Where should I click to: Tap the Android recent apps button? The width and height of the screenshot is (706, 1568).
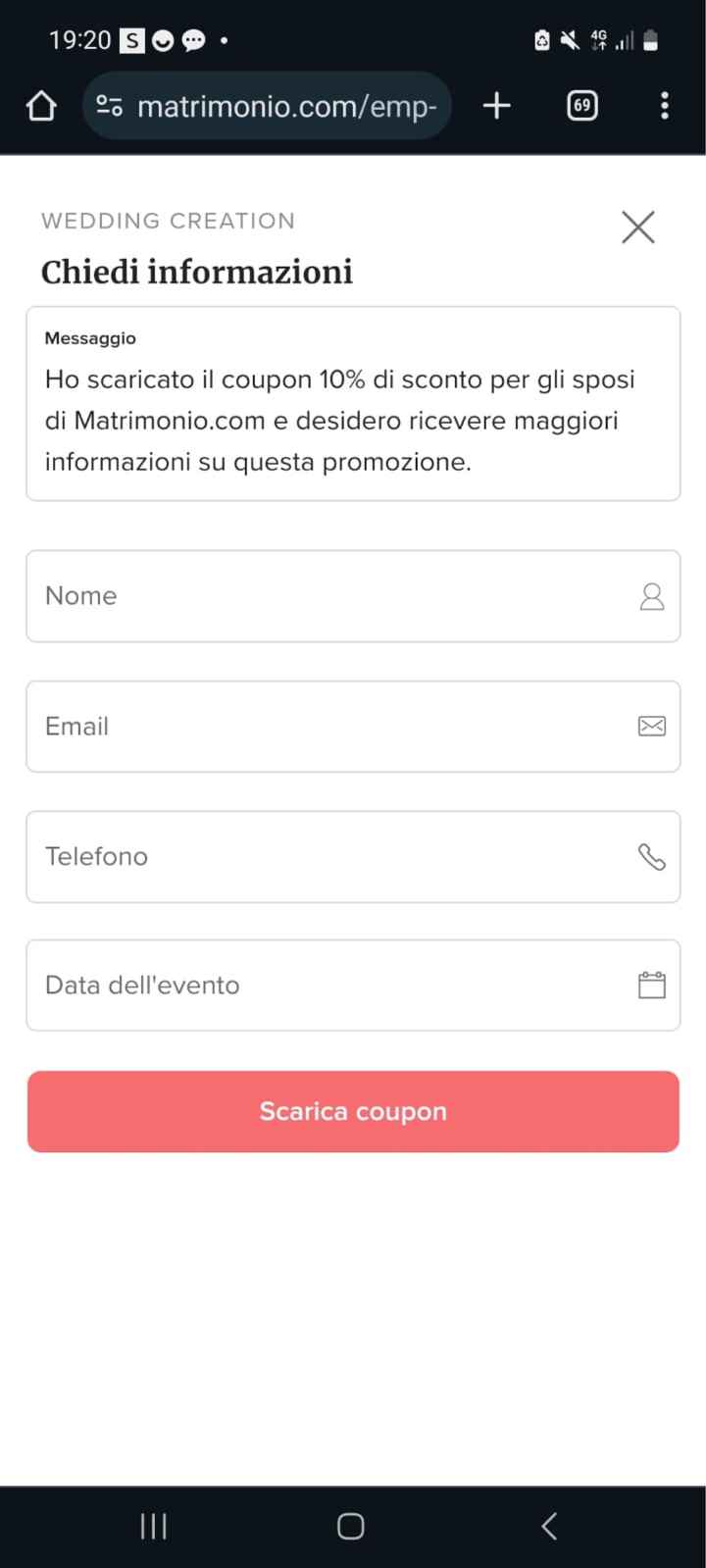(x=153, y=1526)
